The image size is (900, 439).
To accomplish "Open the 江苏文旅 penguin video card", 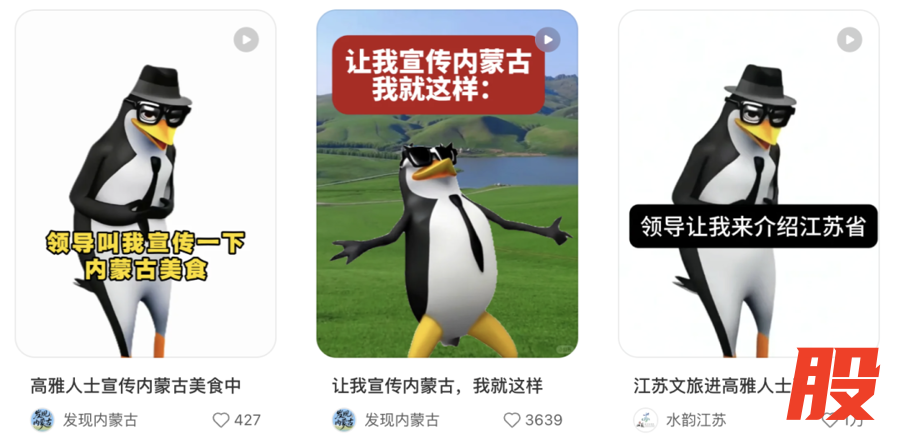I will coord(748,184).
